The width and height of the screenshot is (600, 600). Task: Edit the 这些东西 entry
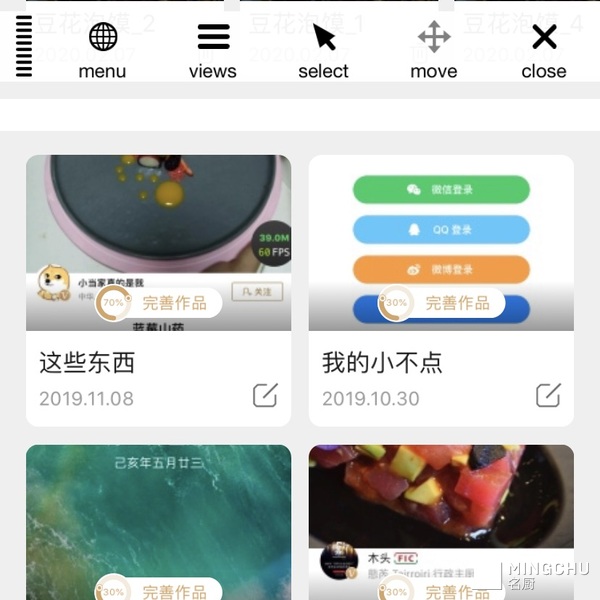265,395
